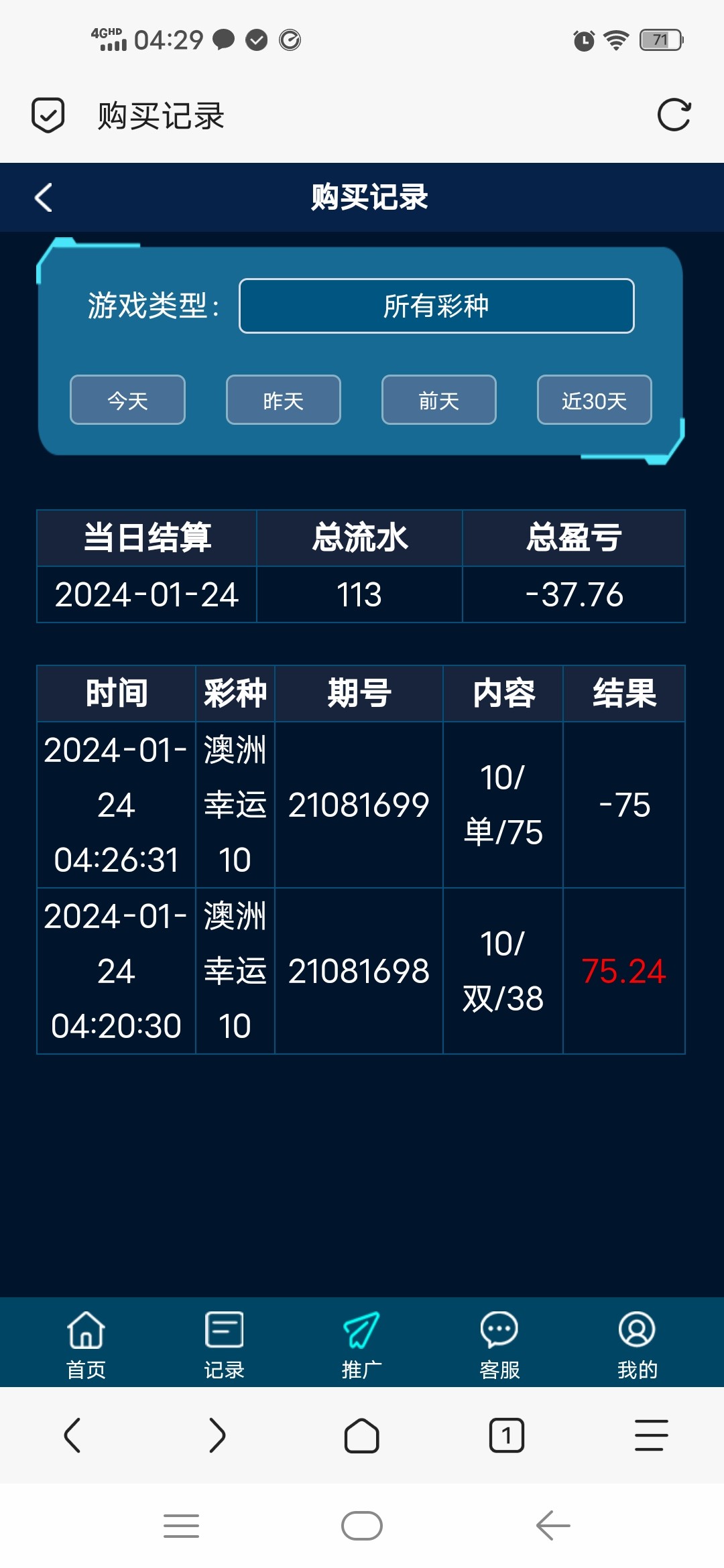Select the 近30天 filter
The width and height of the screenshot is (724, 1568).
coord(594,400)
